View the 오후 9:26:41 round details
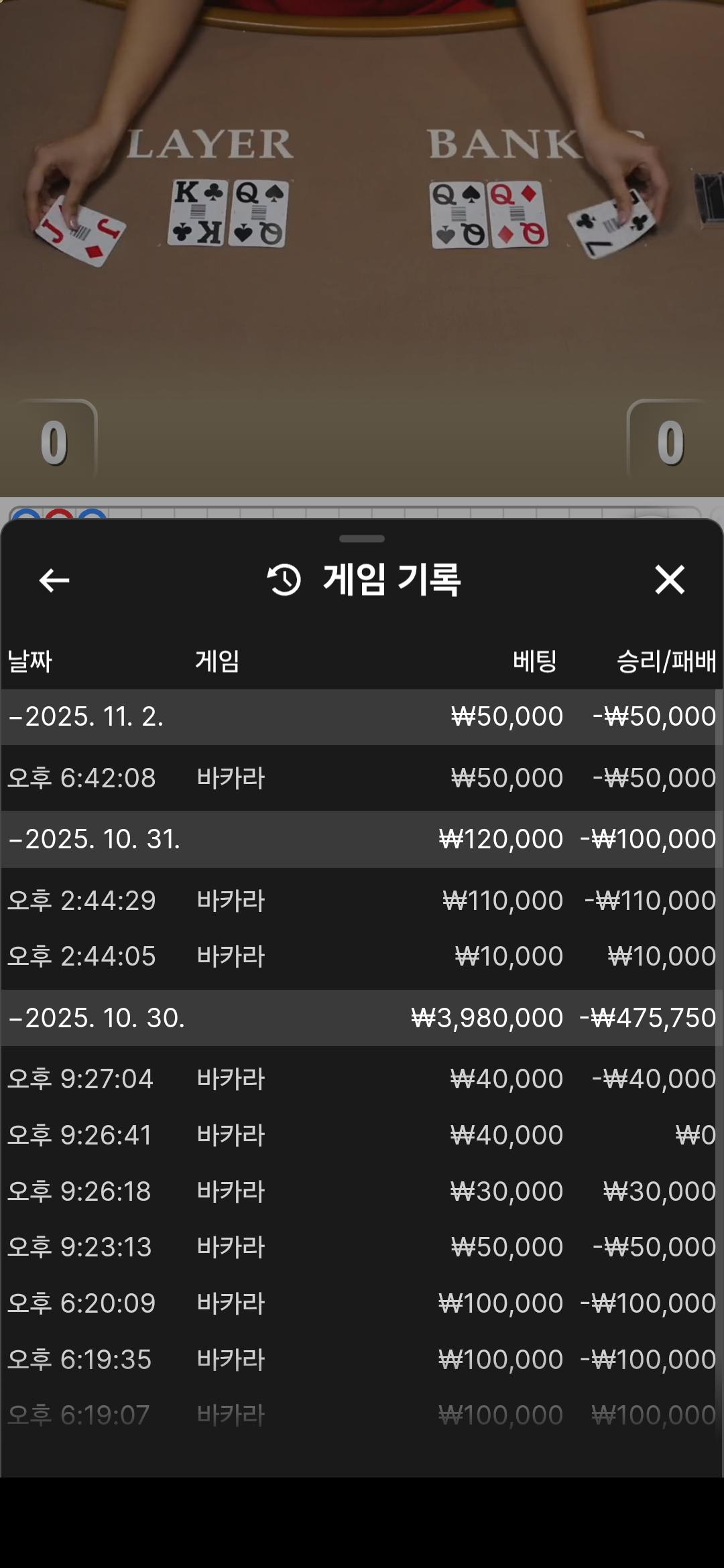724x1568 pixels. pyautogui.click(x=362, y=1135)
